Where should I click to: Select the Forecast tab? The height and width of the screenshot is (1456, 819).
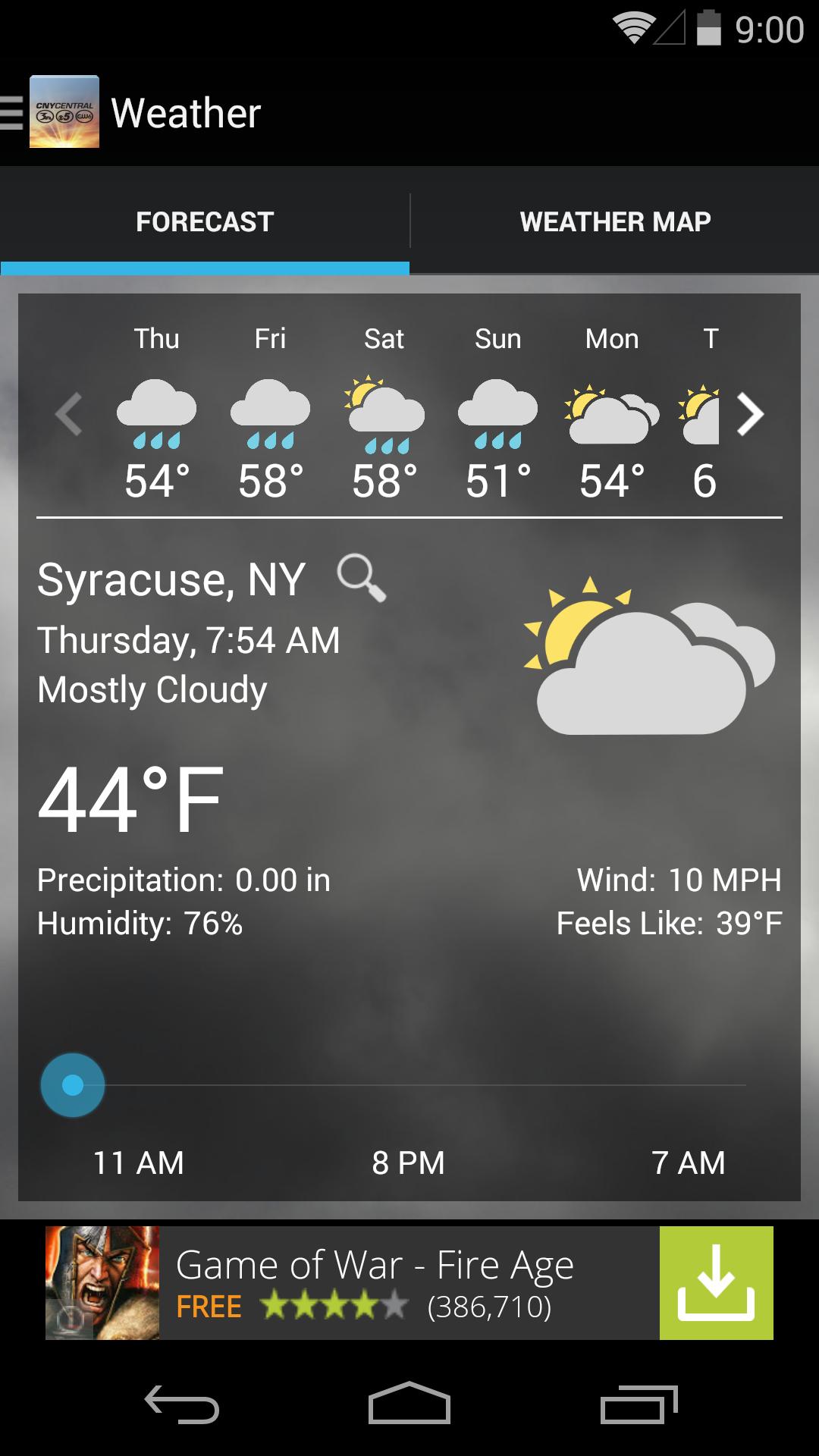coord(205,221)
